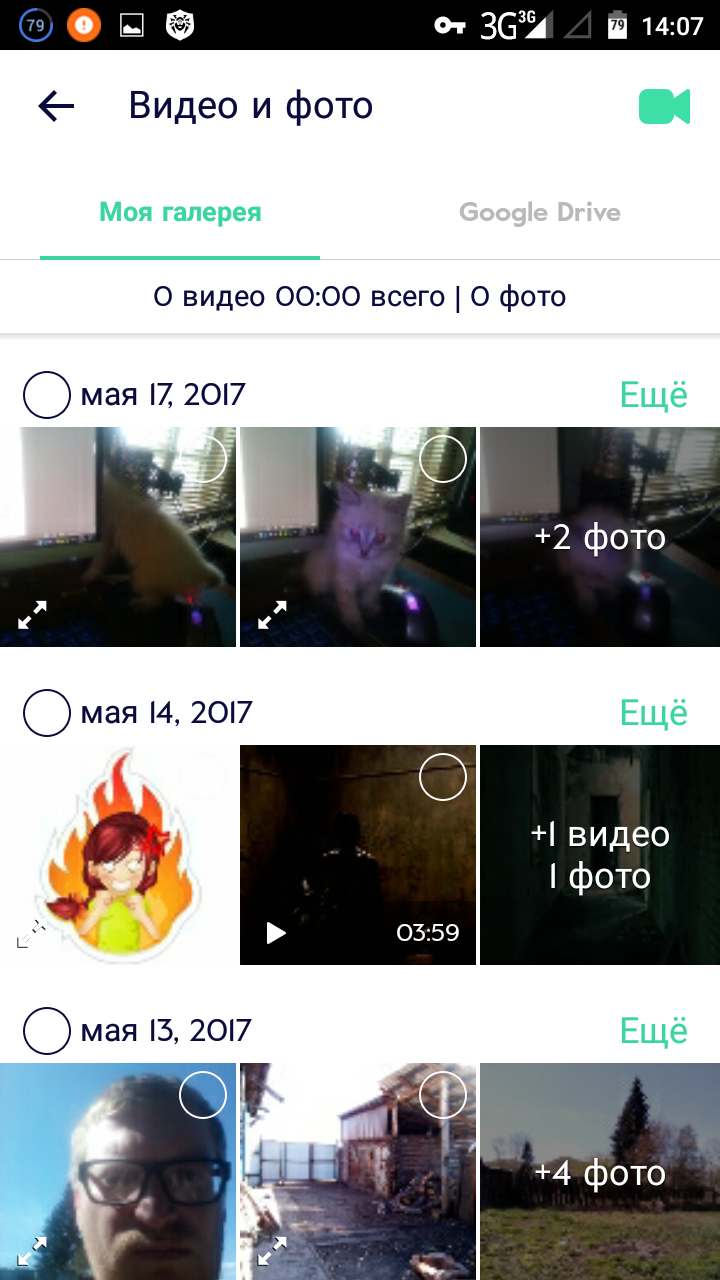Screen dimensions: 720x1280
Task: Tap Ещё next to мая 13, 2017
Action: pyautogui.click(x=654, y=1031)
